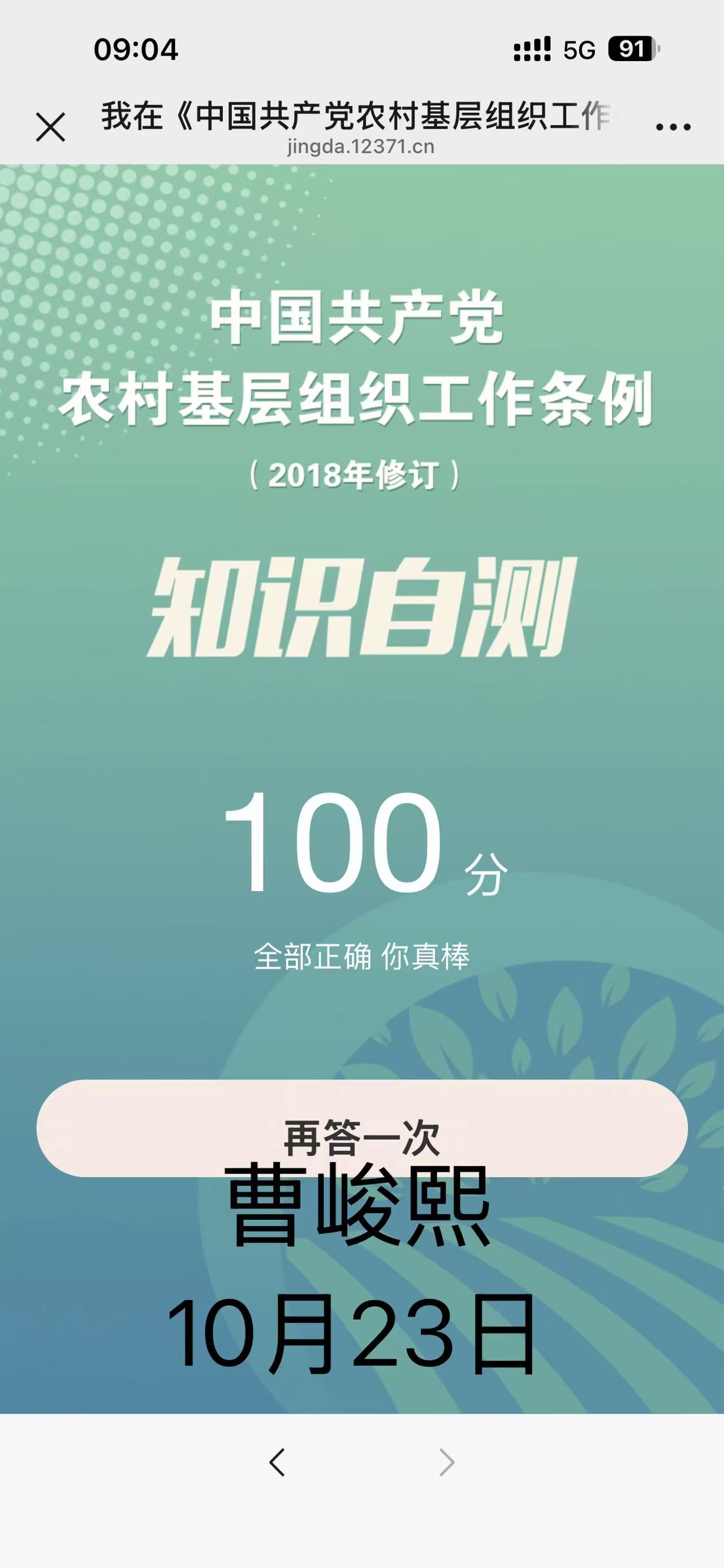
Task: Close the in-app browser page
Action: pyautogui.click(x=50, y=127)
